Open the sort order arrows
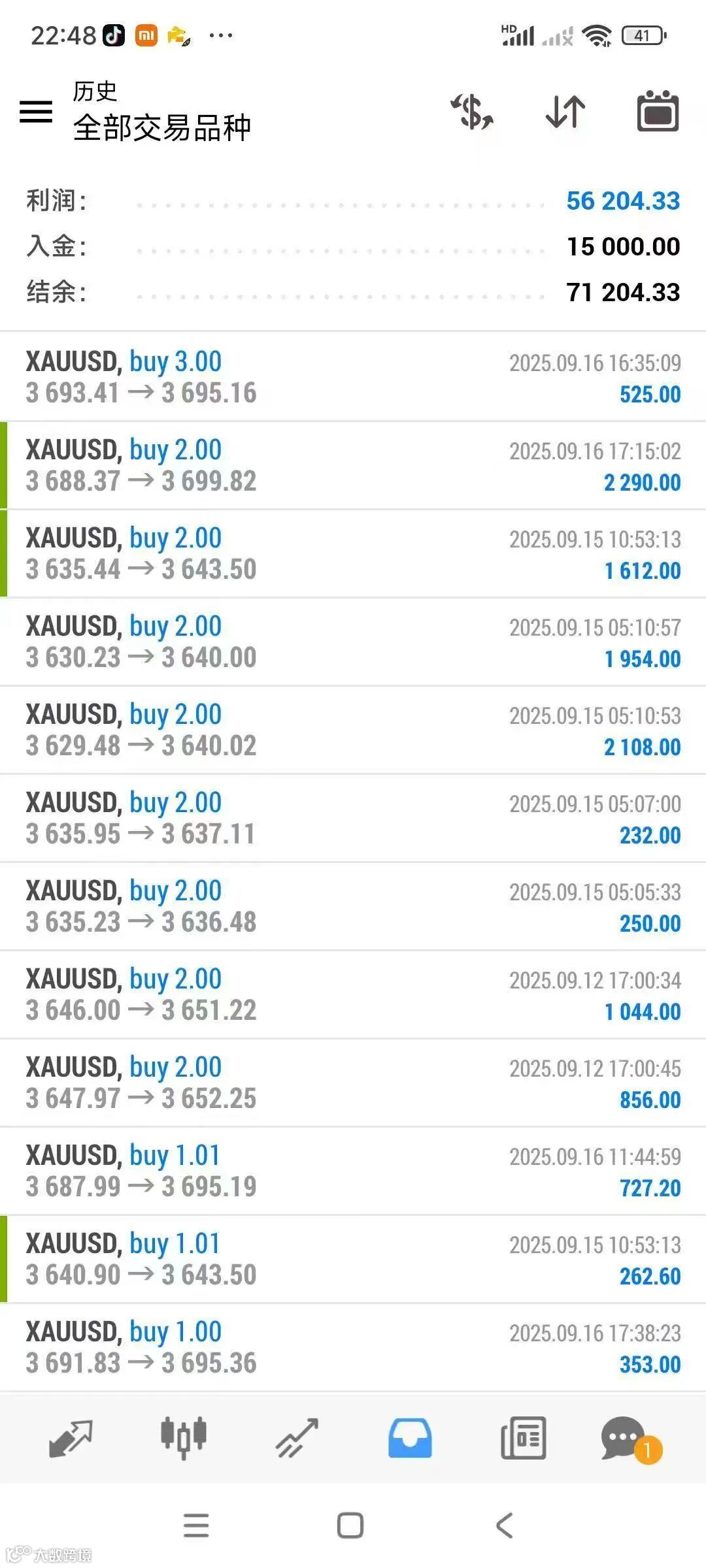 click(x=565, y=112)
